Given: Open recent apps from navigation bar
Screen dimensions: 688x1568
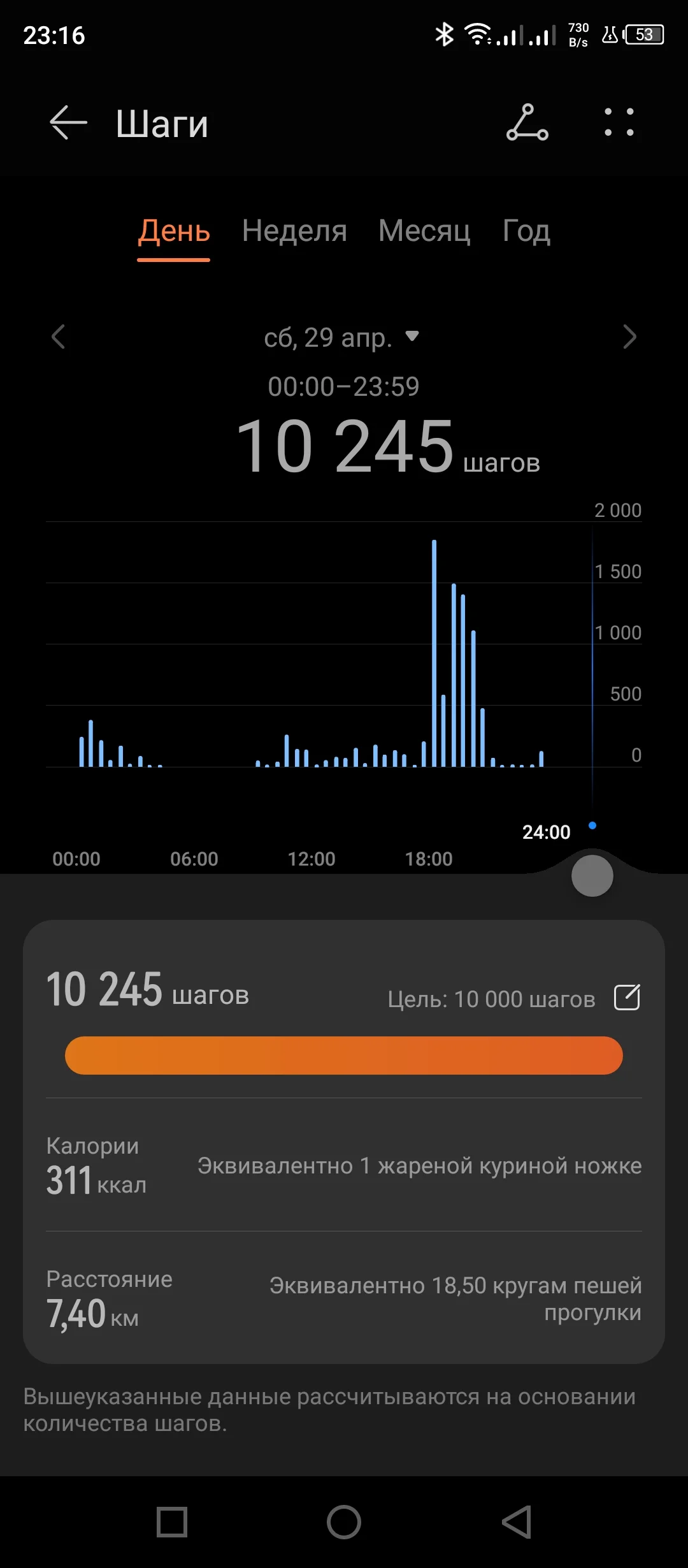Looking at the screenshot, I should [x=172, y=1522].
